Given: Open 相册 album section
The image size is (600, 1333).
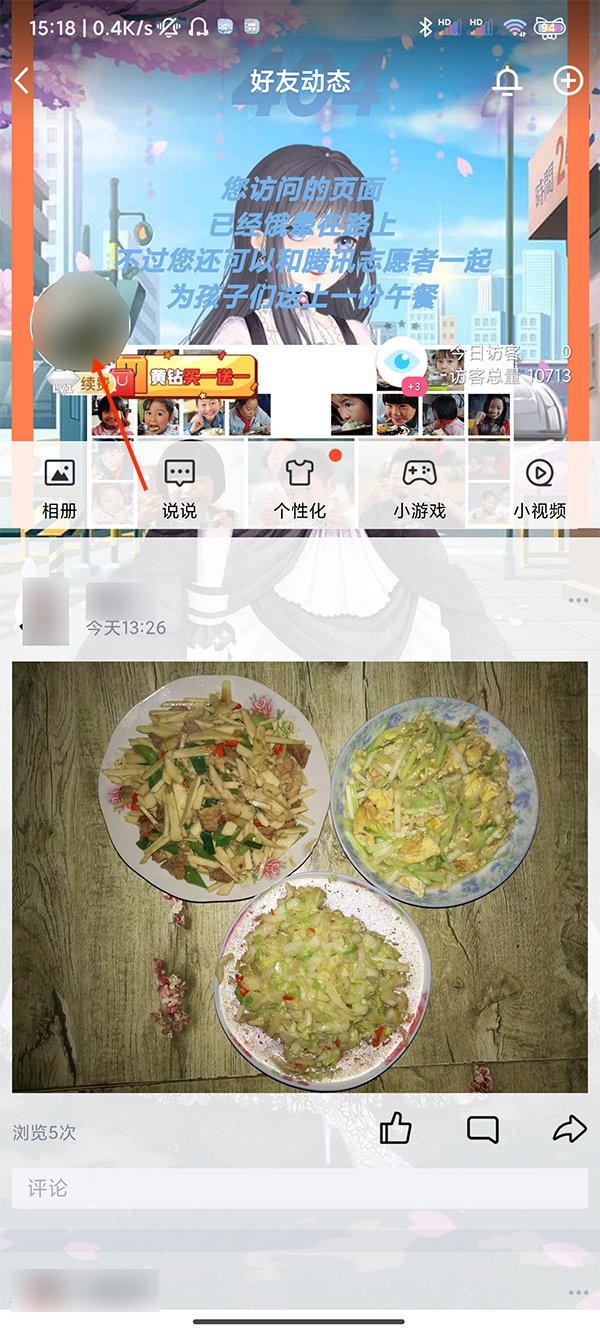Looking at the screenshot, I should pyautogui.click(x=59, y=489).
